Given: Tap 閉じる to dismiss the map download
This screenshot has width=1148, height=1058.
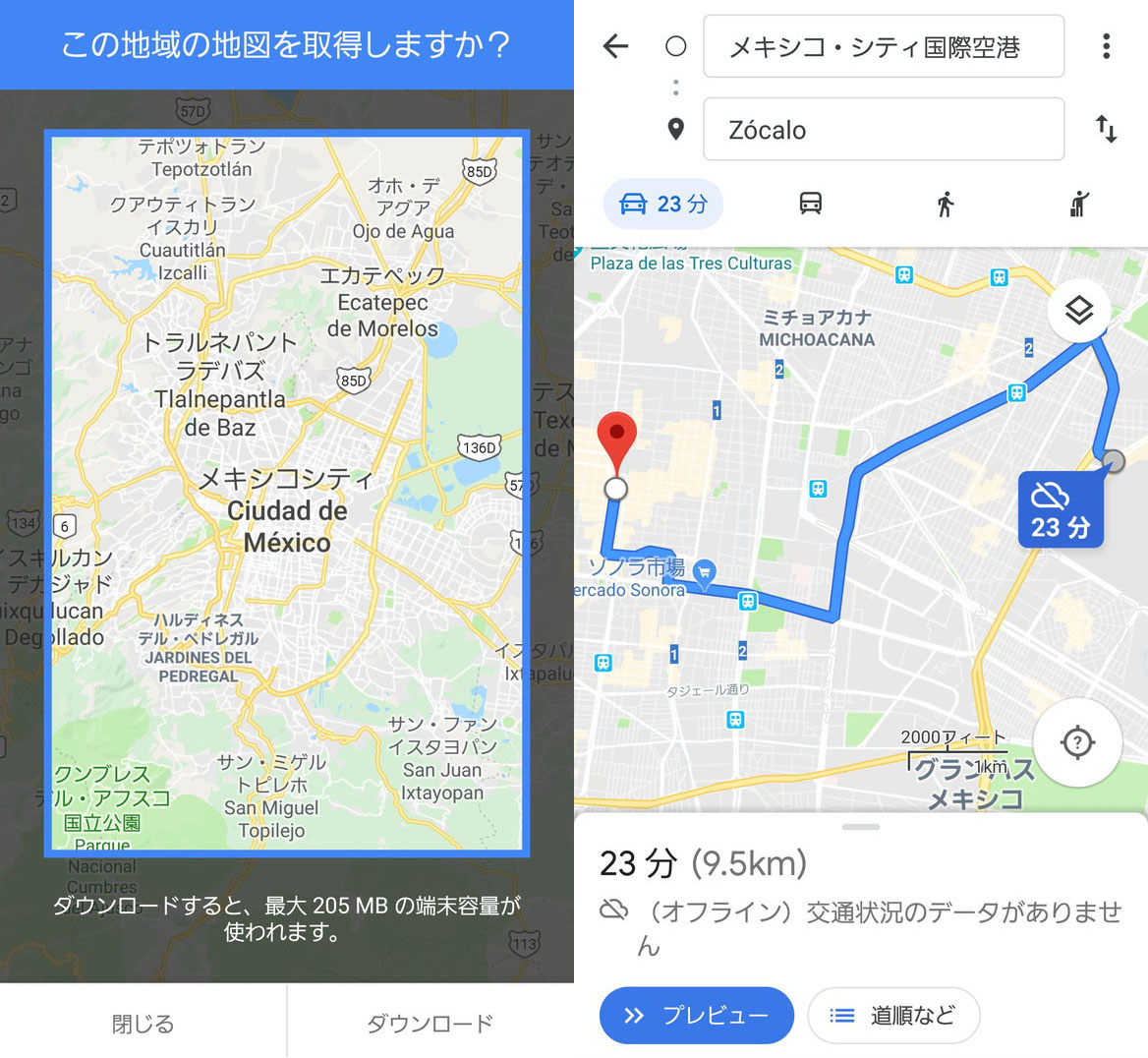Looking at the screenshot, I should [x=143, y=1024].
